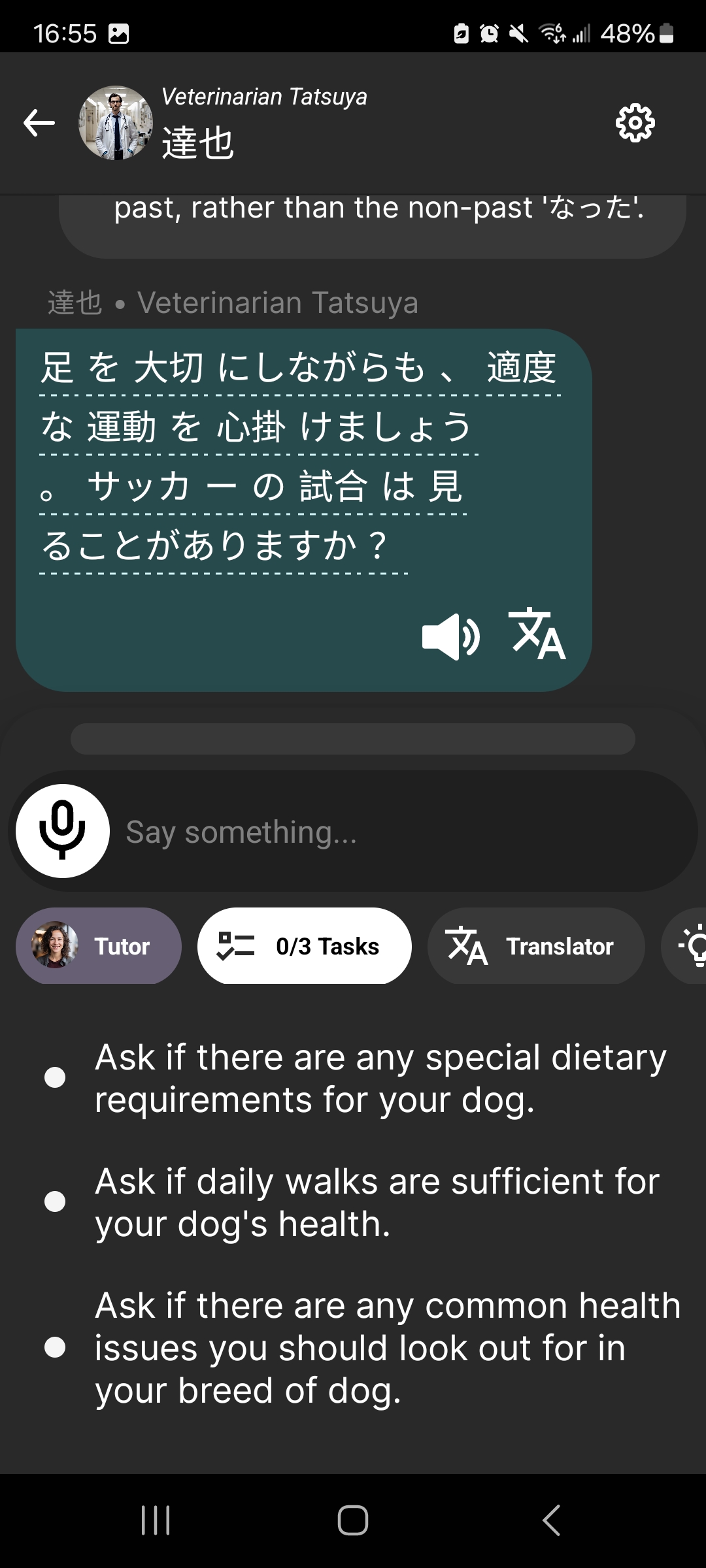Open chat settings with the gear icon
This screenshot has height=1568, width=706.
633,124
